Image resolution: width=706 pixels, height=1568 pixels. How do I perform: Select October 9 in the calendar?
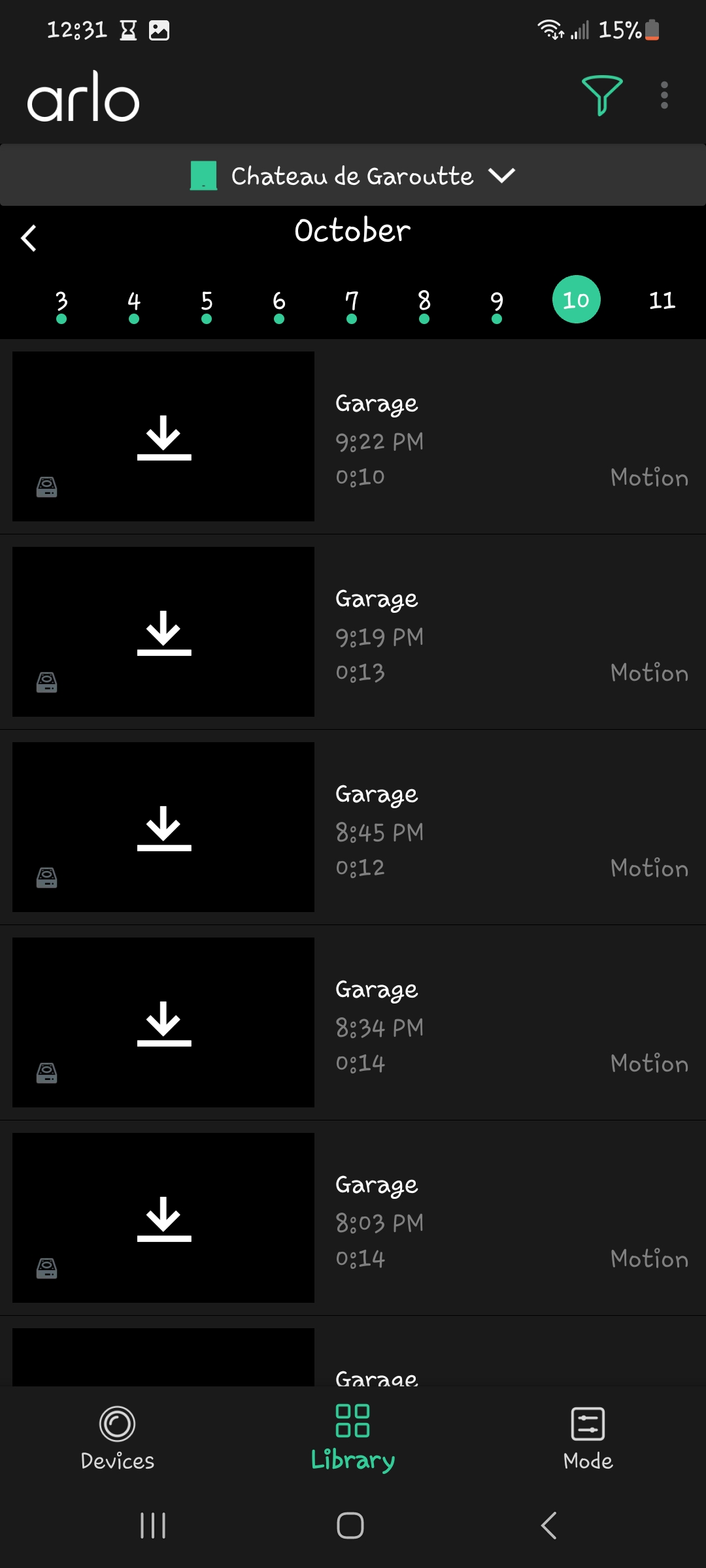(x=497, y=301)
